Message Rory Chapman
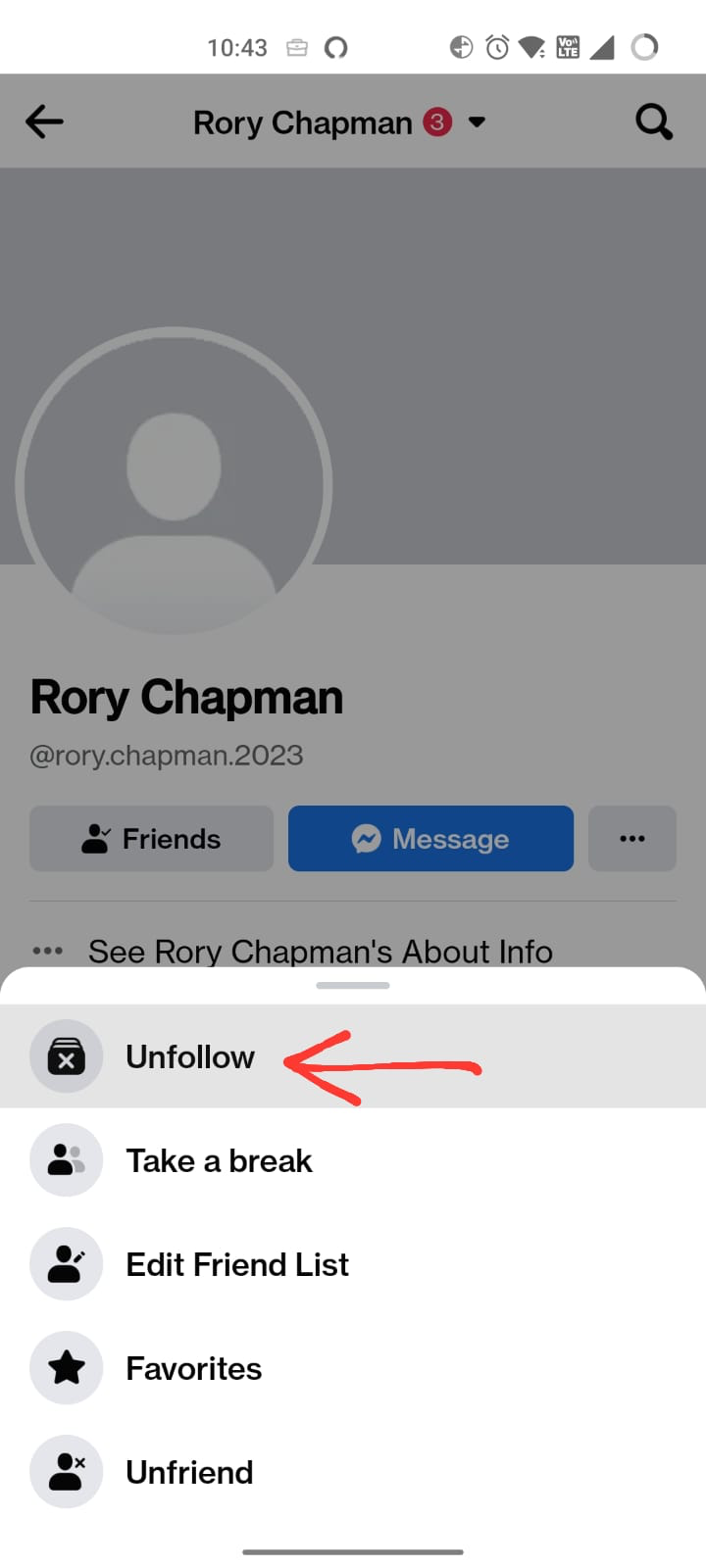The height and width of the screenshot is (1568, 706). click(x=430, y=839)
